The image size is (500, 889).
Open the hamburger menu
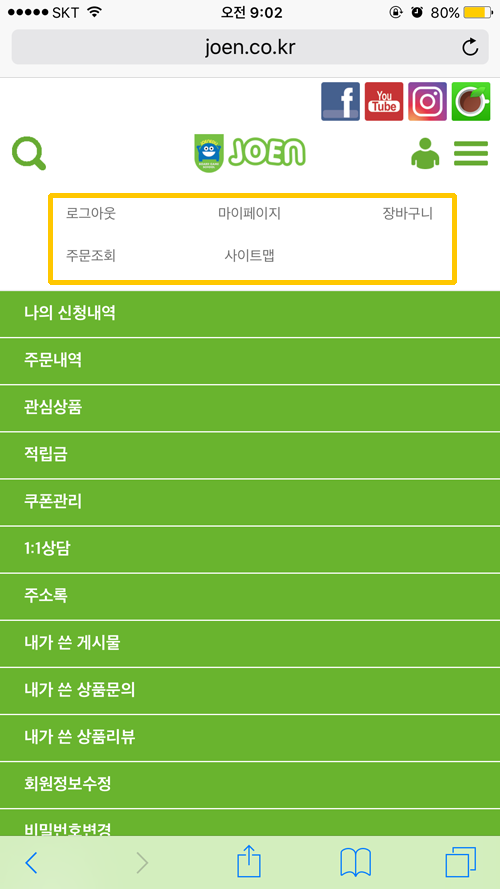[x=471, y=153]
